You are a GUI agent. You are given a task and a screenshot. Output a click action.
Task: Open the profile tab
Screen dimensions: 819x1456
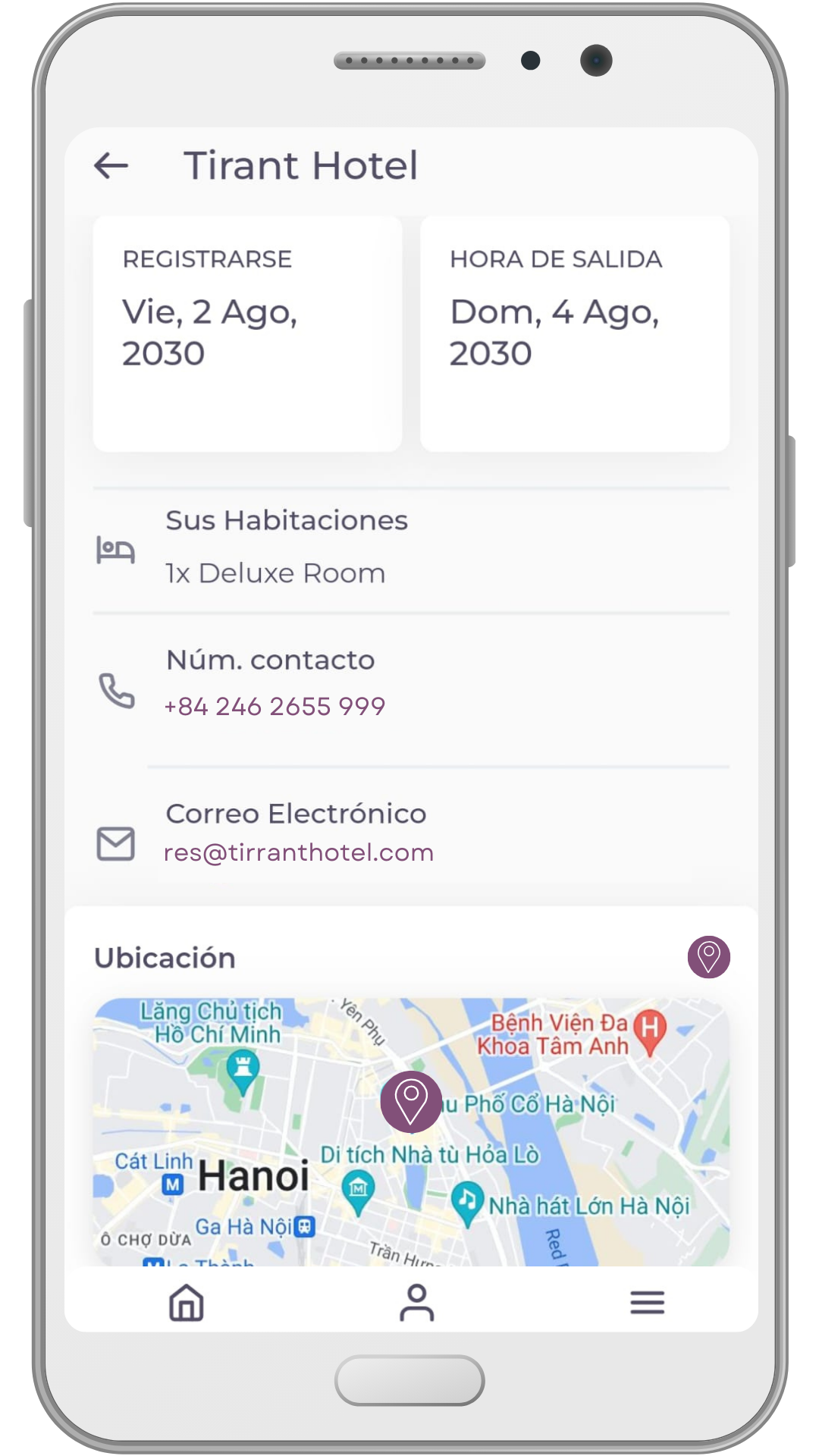416,1302
